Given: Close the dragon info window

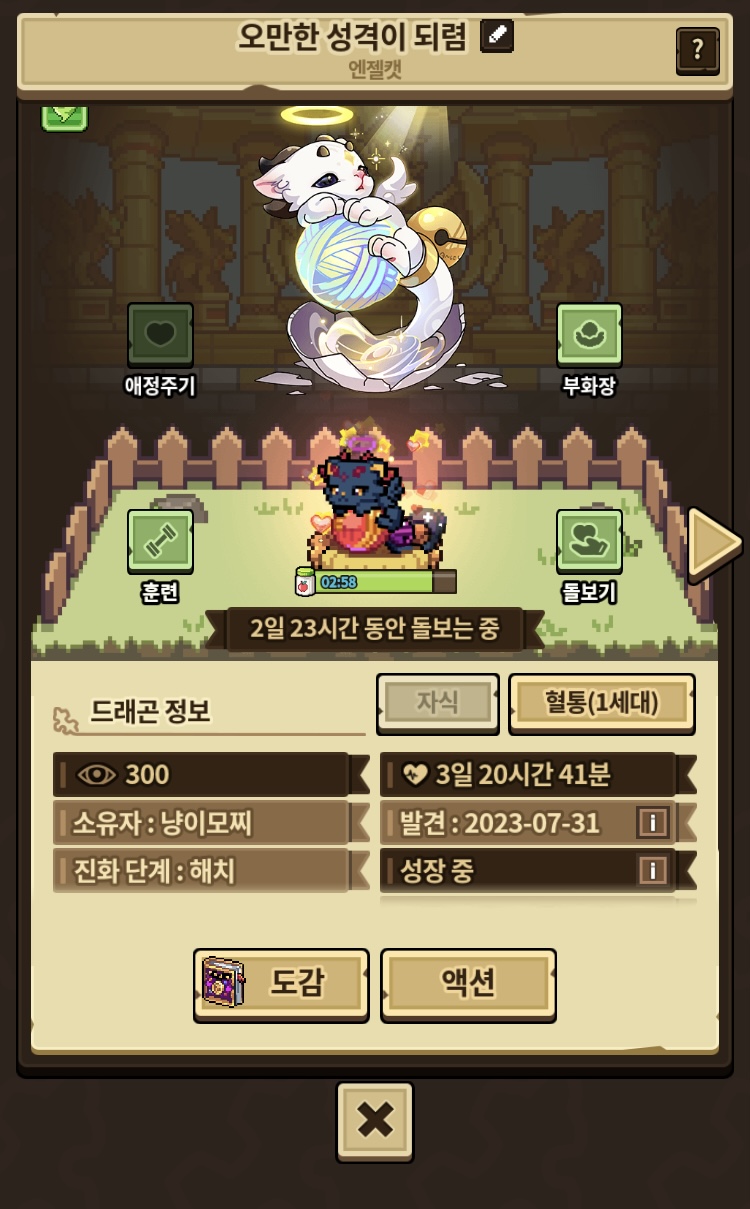Looking at the screenshot, I should (x=375, y=1121).
